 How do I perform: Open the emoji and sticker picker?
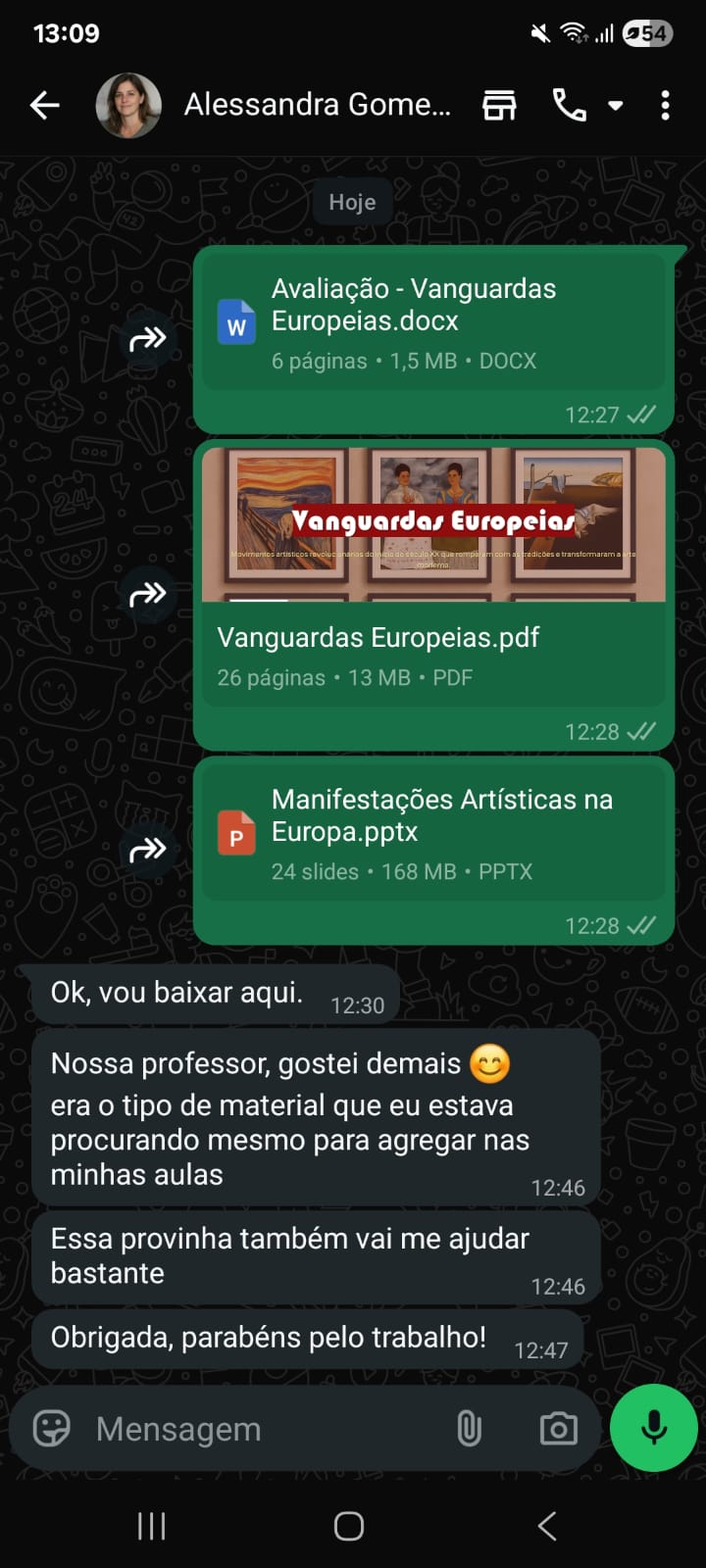point(52,1429)
